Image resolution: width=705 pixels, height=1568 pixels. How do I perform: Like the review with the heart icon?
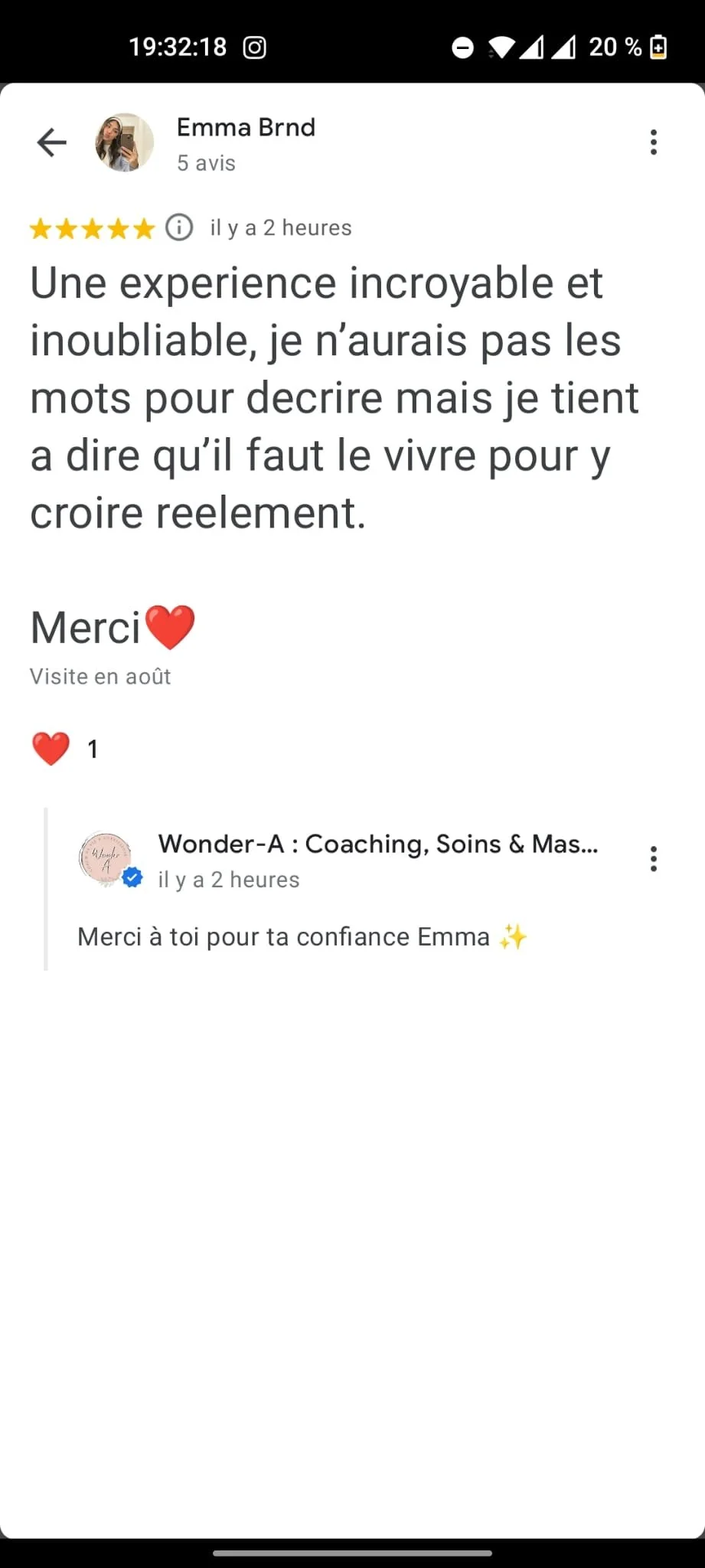tap(51, 749)
